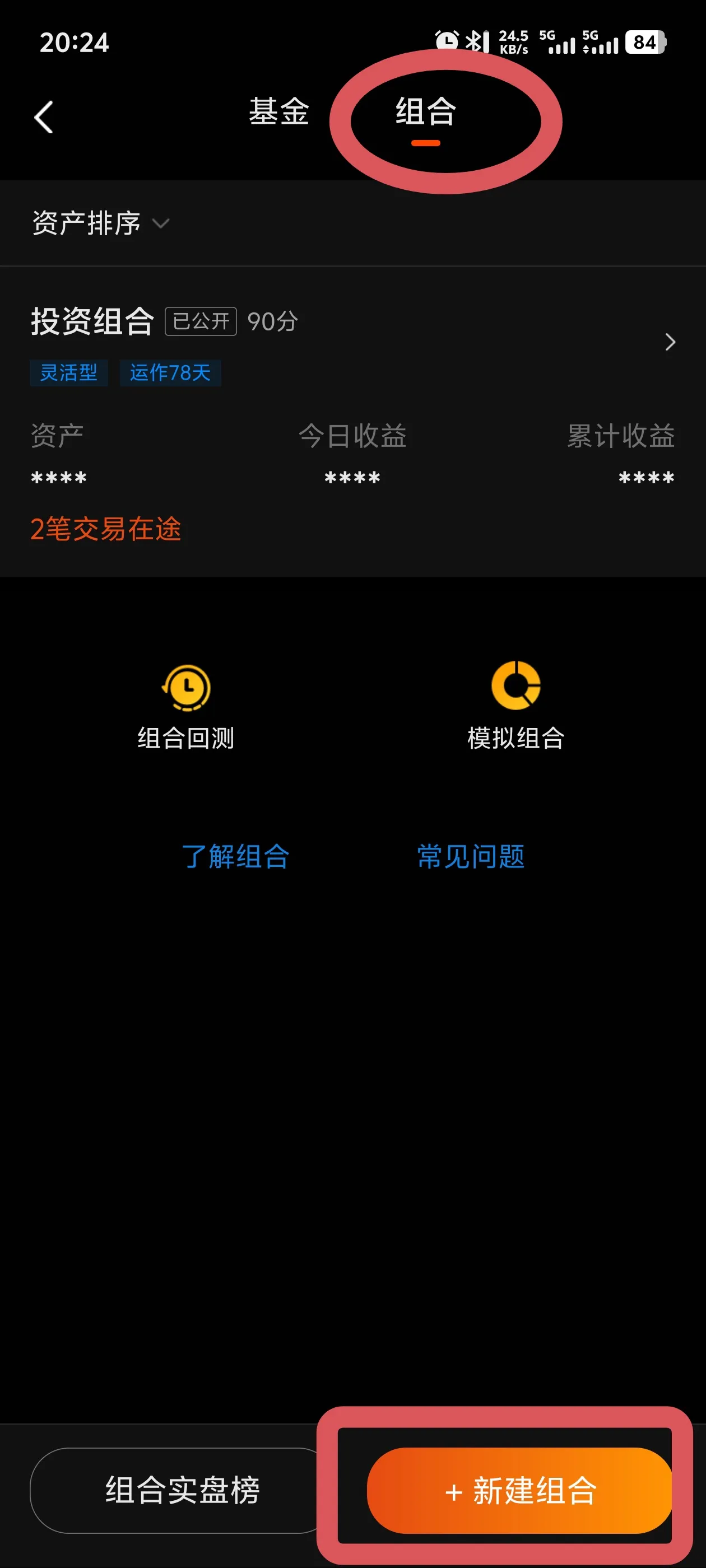This screenshot has height=1568, width=706.
Task: Go back using the top-left arrow
Action: [x=43, y=117]
